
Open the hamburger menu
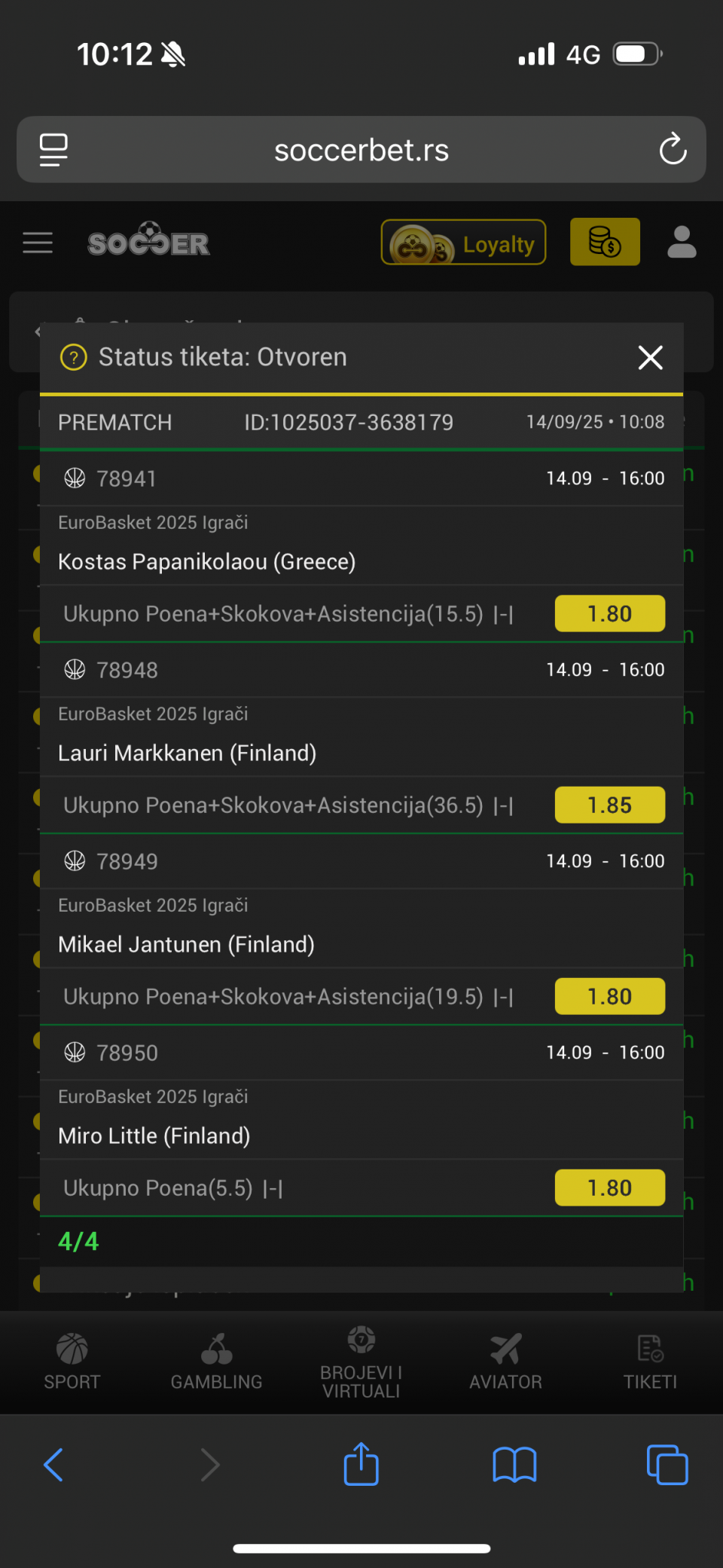pos(38,243)
